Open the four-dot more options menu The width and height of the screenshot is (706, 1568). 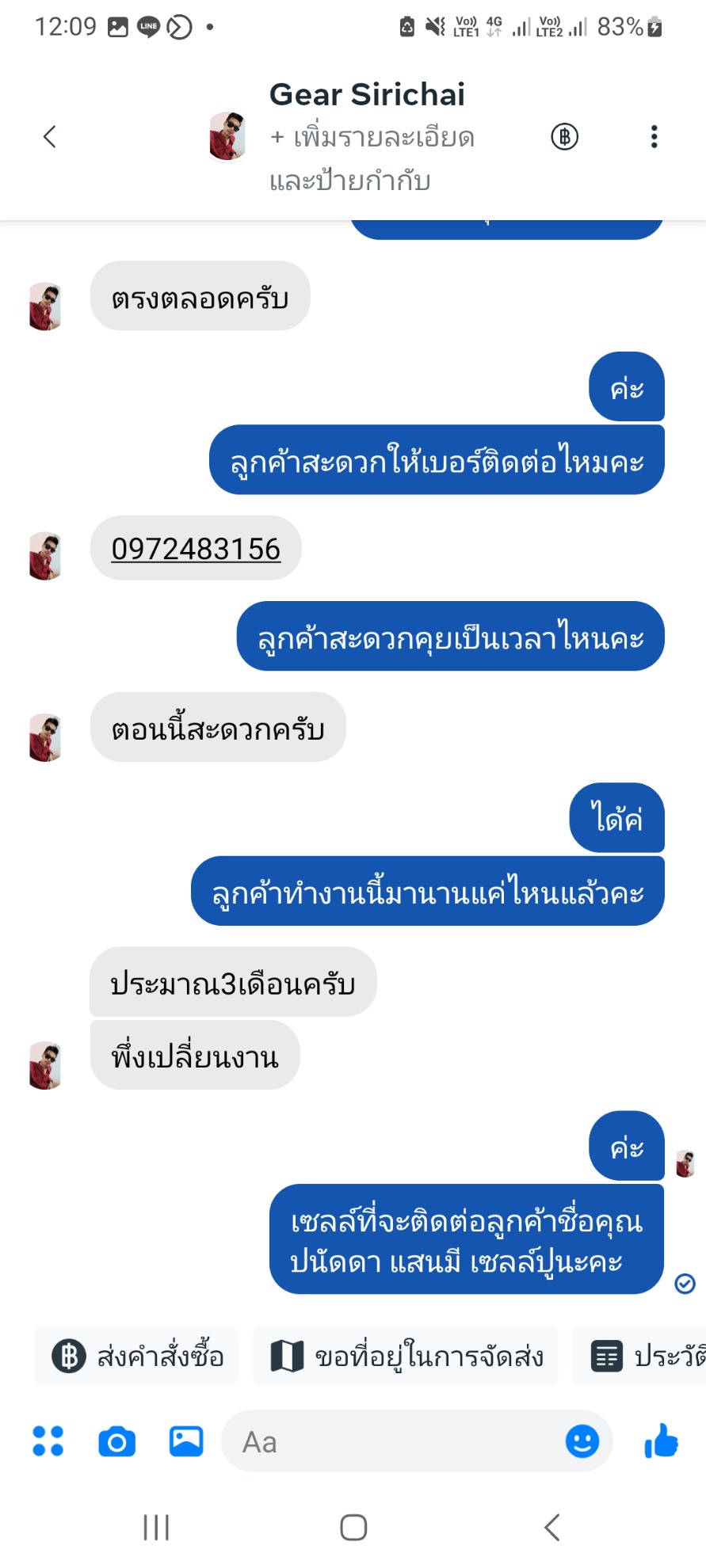point(48,1441)
